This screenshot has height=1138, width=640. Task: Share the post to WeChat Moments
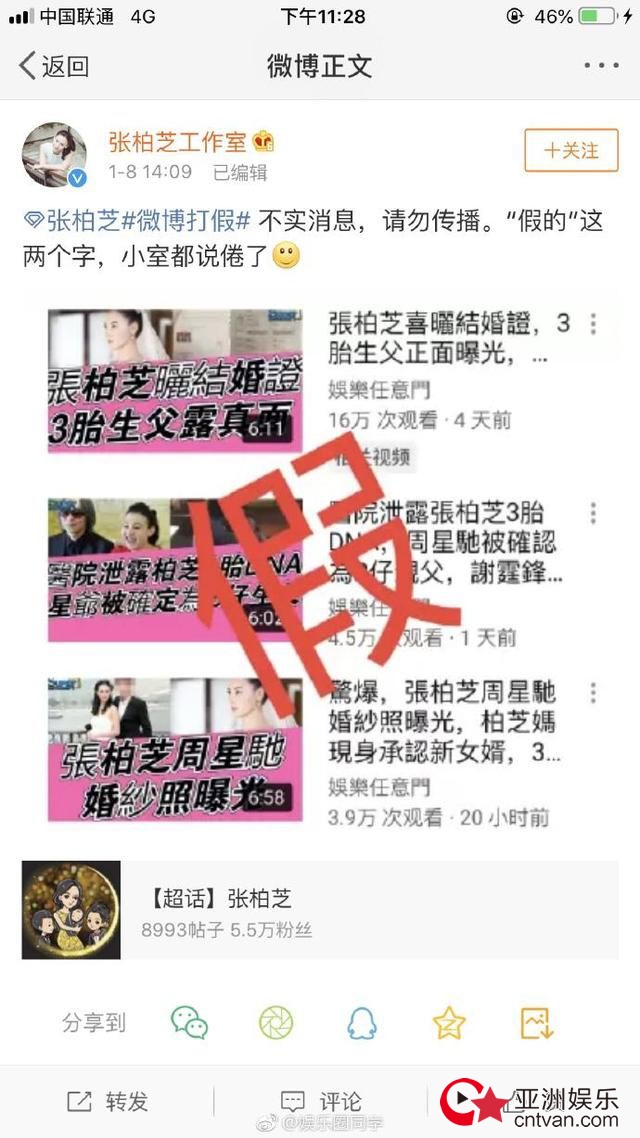coord(275,1022)
